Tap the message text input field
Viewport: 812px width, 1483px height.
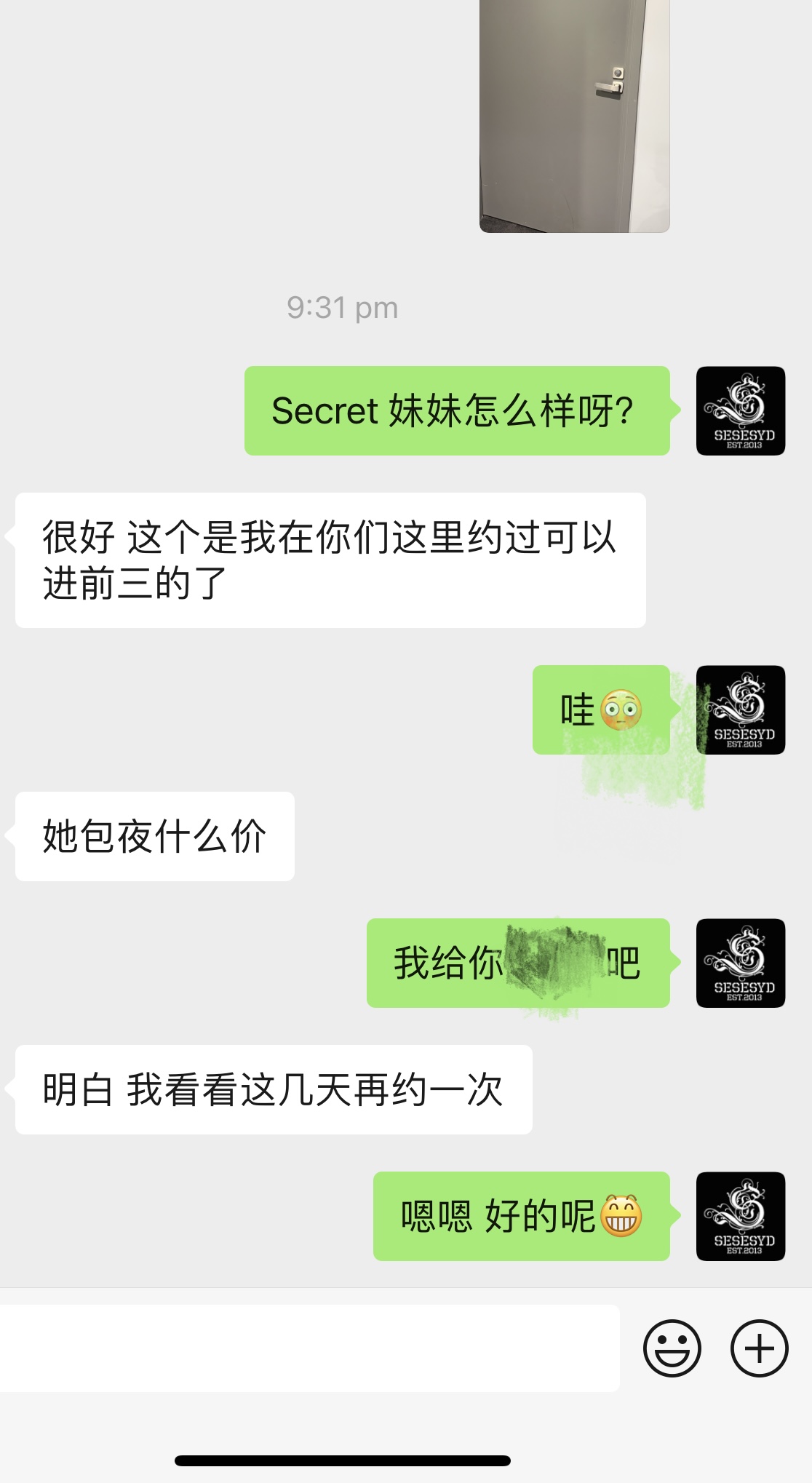click(x=309, y=1348)
